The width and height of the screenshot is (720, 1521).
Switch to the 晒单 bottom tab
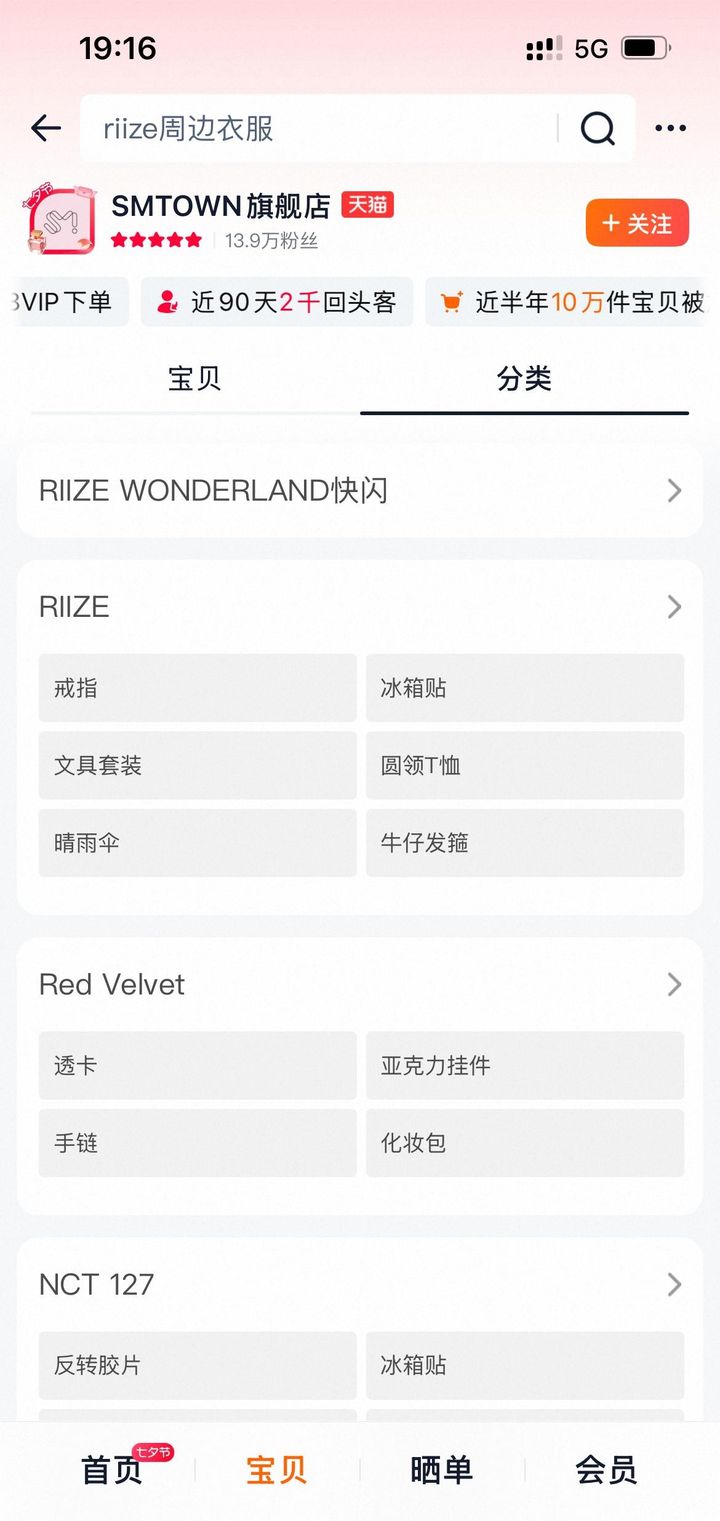(441, 1470)
